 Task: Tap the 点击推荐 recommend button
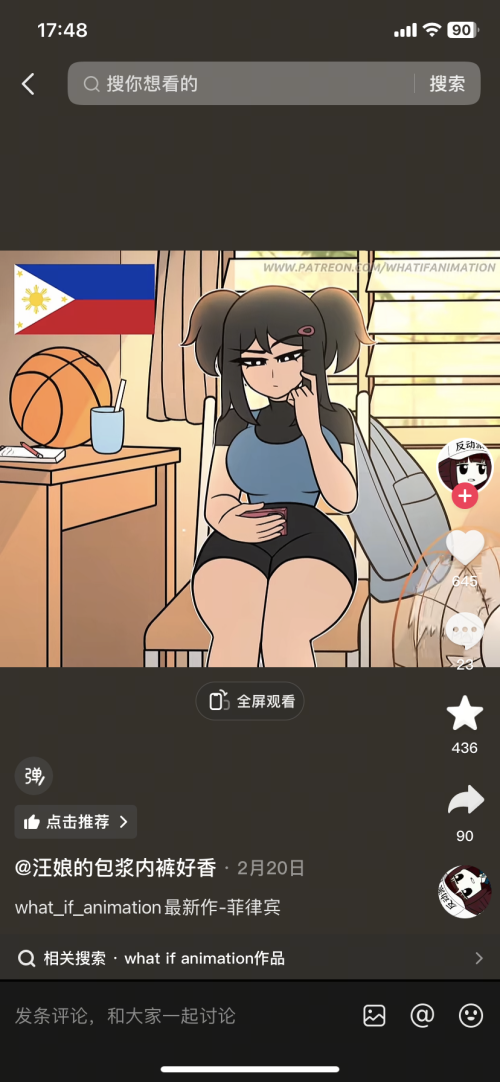76,822
